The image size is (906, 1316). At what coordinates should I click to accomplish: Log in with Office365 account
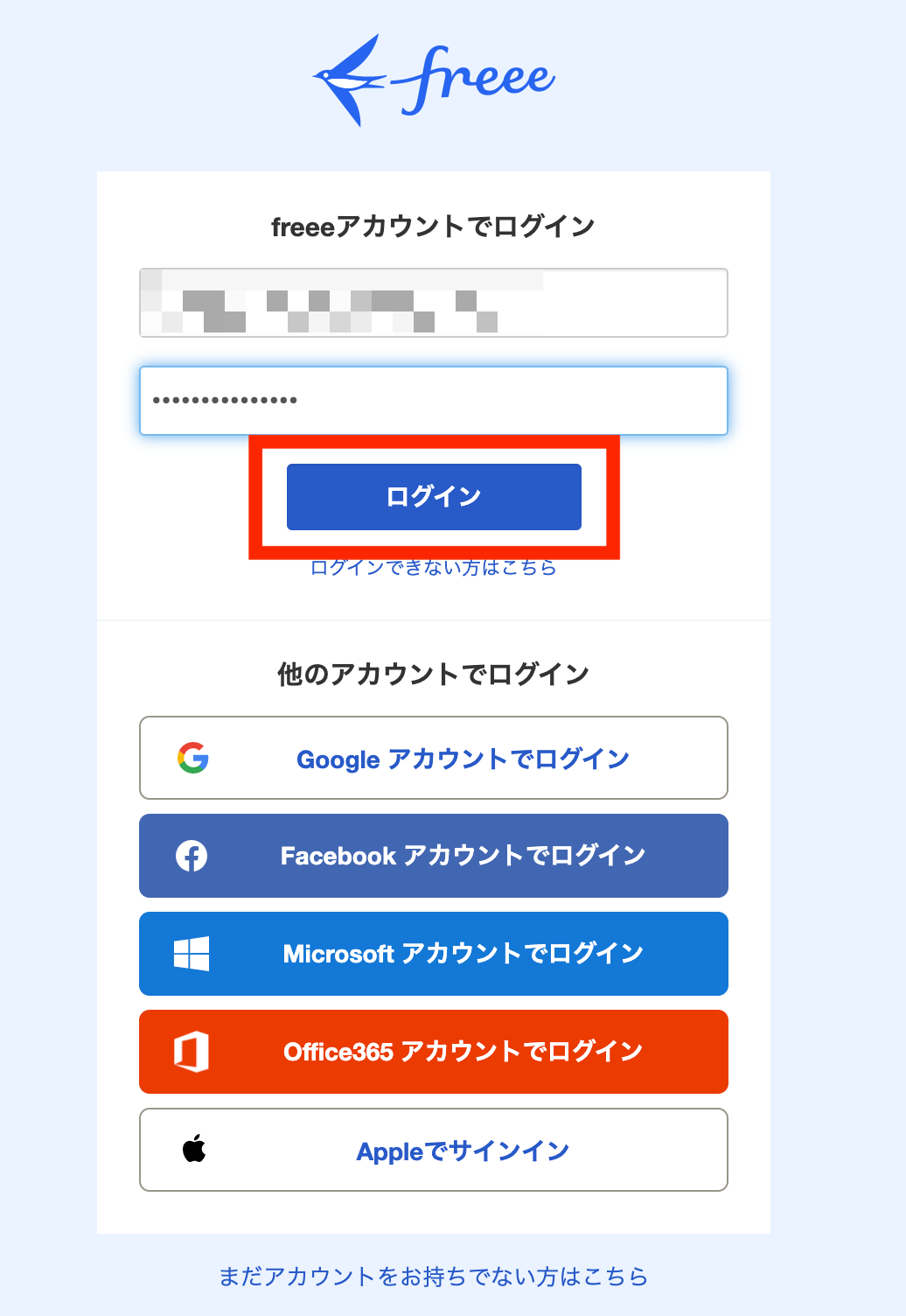click(x=434, y=1052)
